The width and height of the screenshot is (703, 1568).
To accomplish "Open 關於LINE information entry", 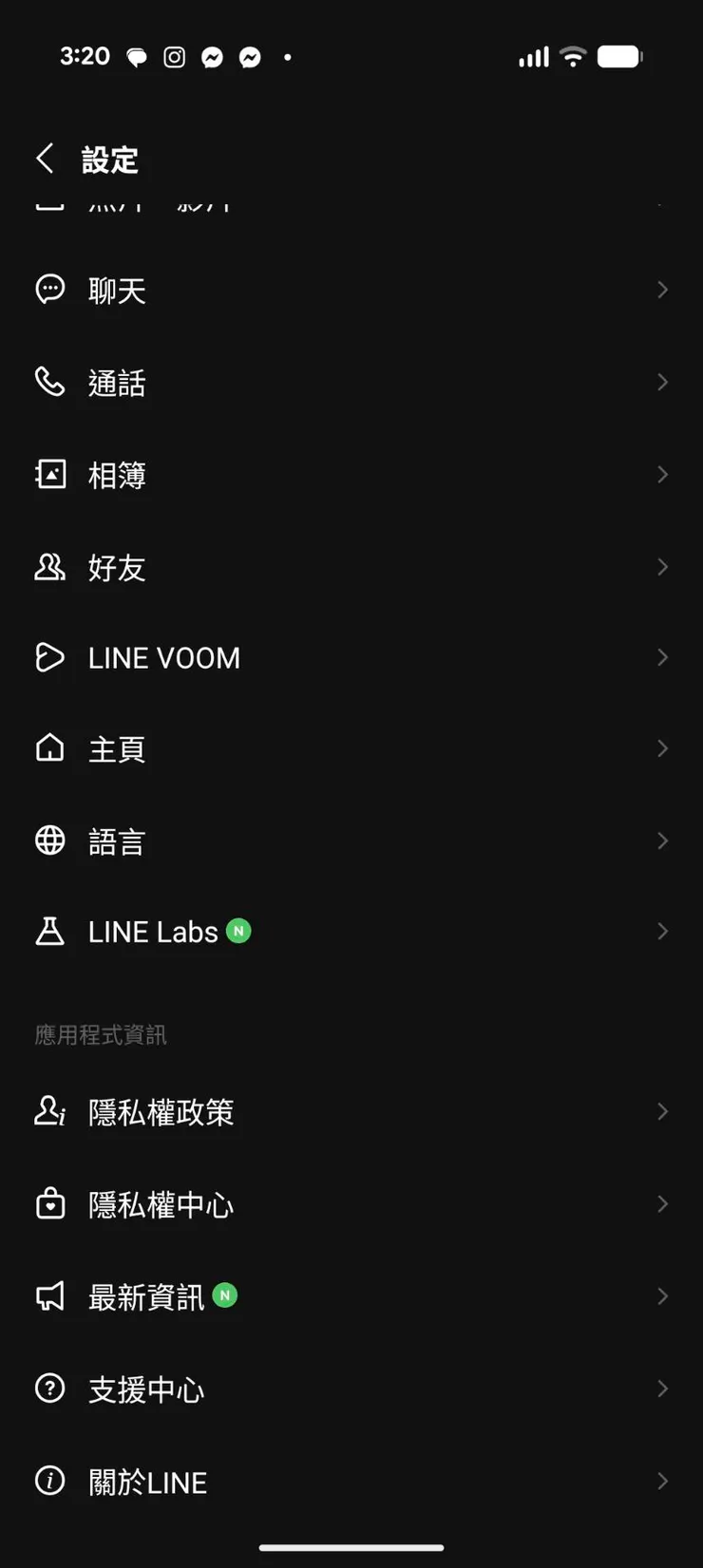I will pyautogui.click(x=147, y=1481).
